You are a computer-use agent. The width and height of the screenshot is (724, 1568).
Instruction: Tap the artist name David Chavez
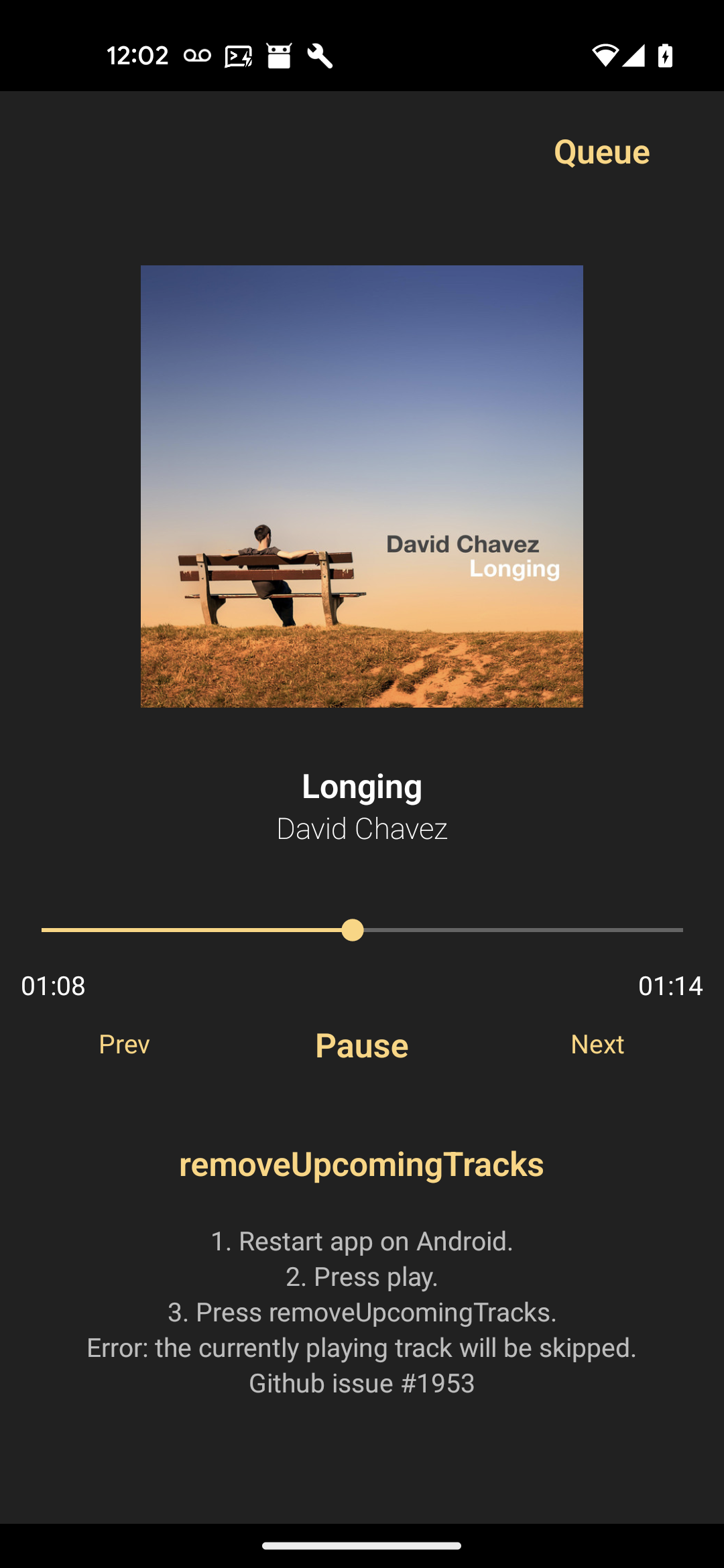pyautogui.click(x=362, y=830)
